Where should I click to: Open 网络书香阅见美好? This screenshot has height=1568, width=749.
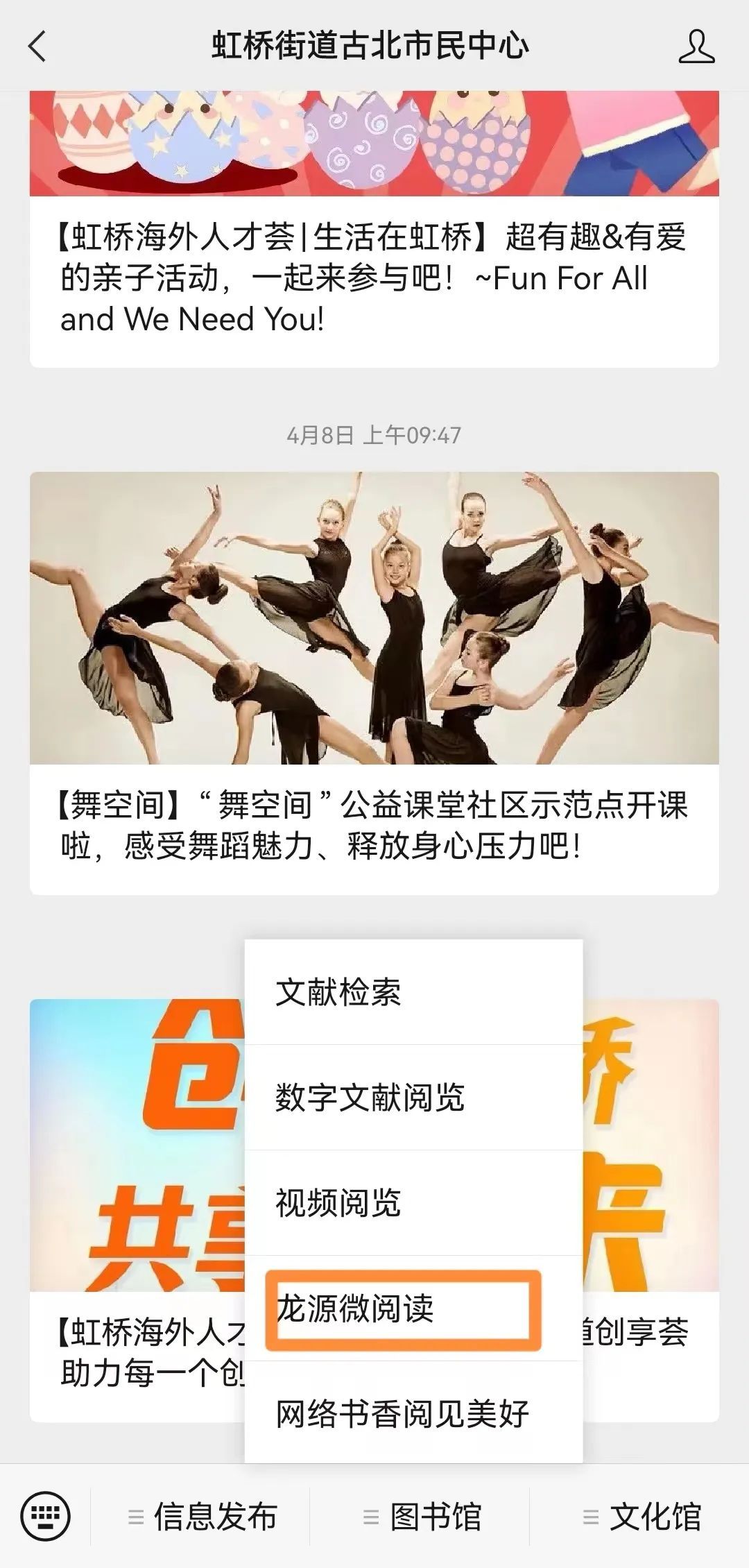[413, 1414]
